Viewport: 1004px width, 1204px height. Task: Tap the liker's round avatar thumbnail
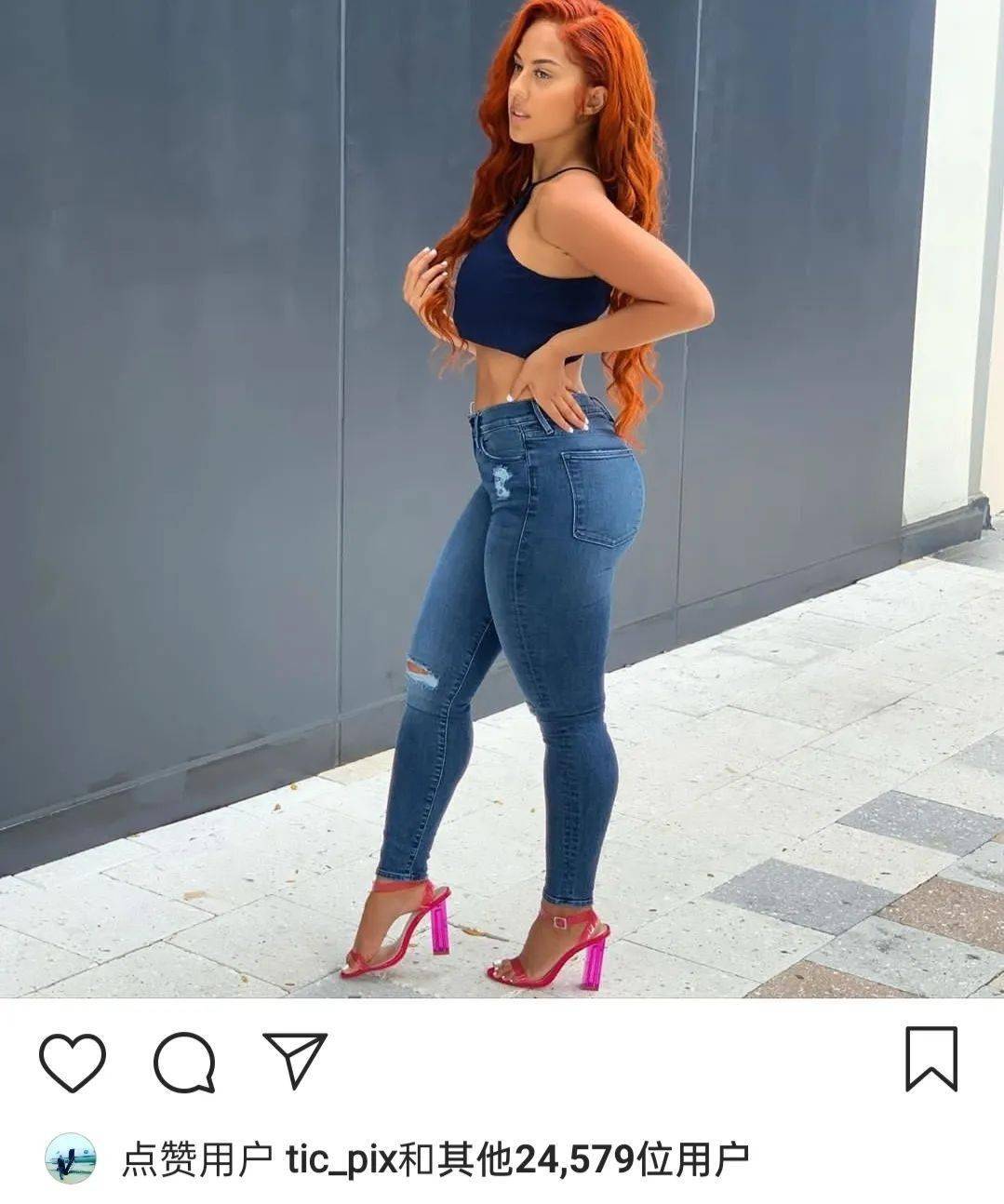tap(71, 1158)
